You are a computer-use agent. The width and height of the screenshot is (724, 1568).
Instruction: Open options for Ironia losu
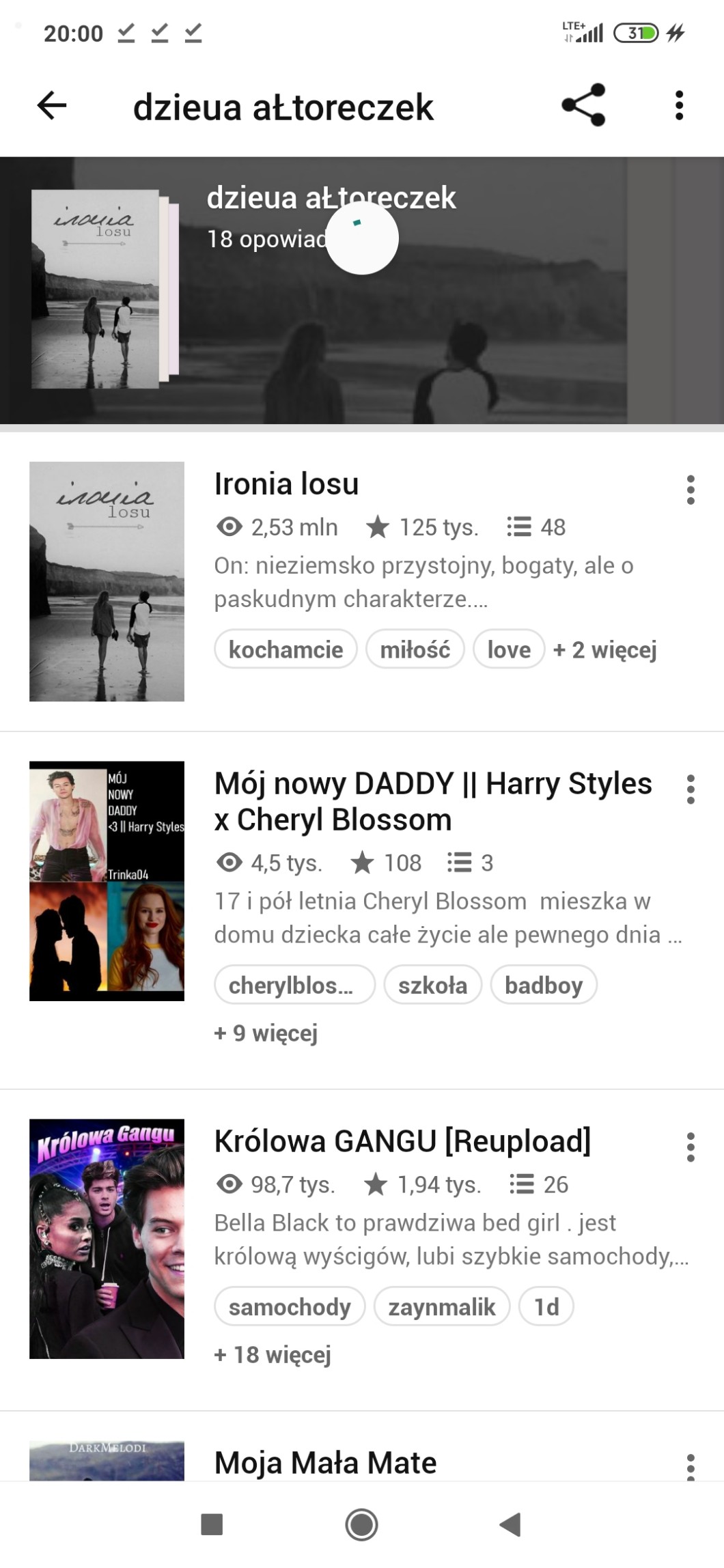(691, 490)
